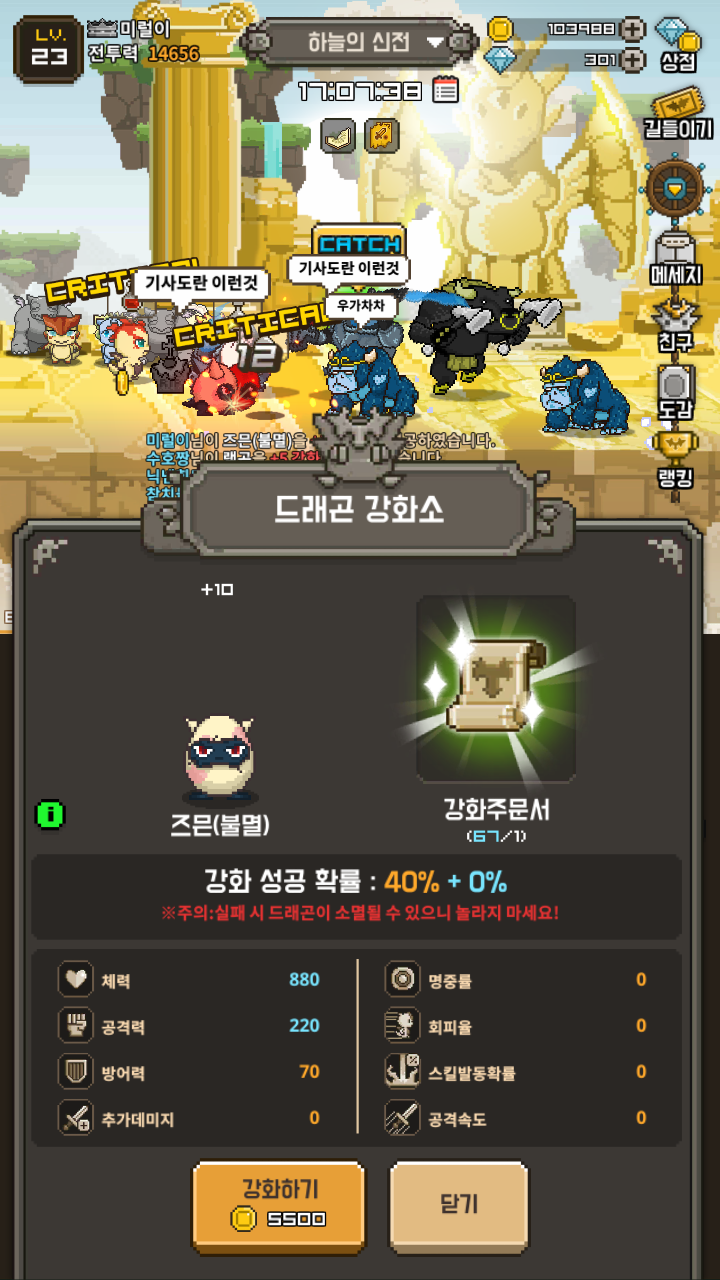Open the 상점 shop
This screenshot has width=720, height=1280.
679,44
